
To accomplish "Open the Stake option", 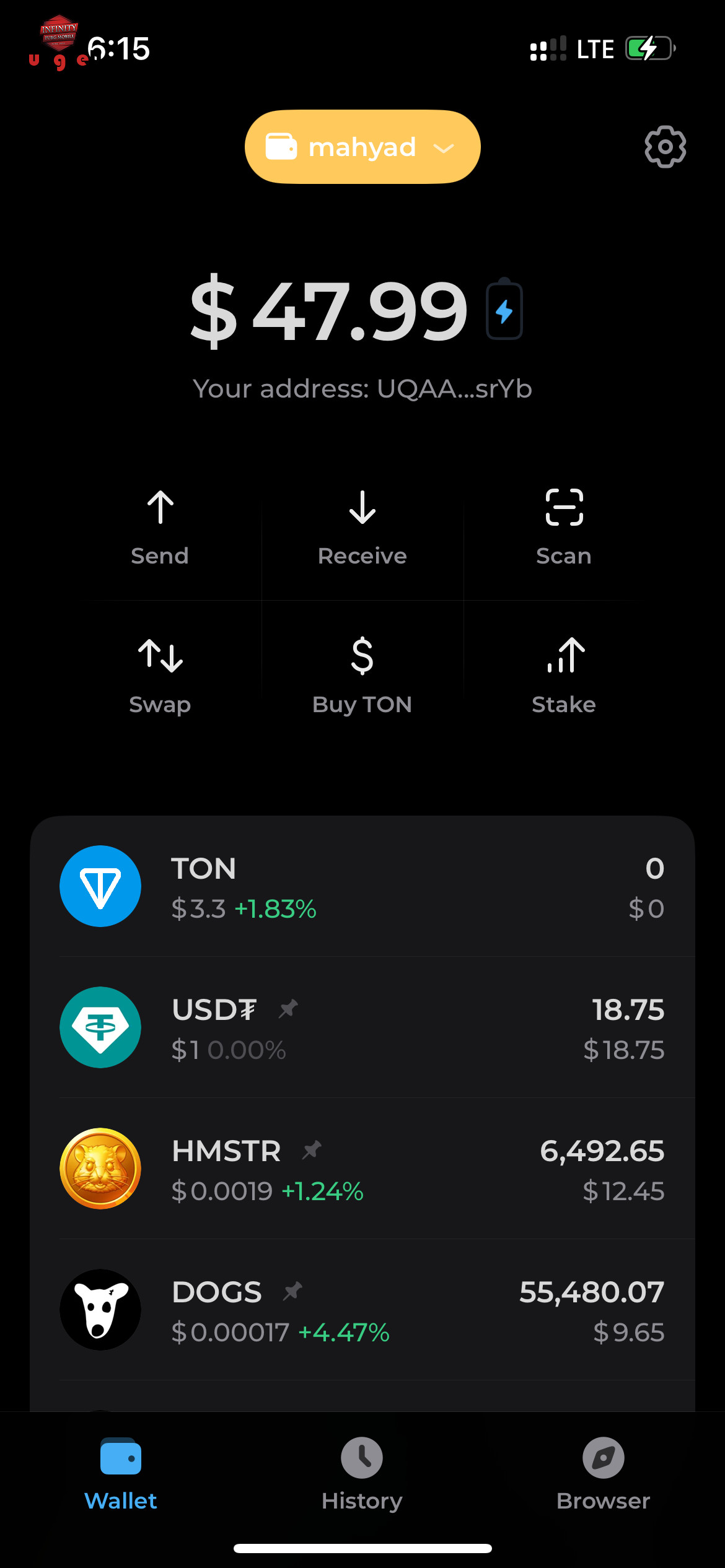I will tap(564, 677).
